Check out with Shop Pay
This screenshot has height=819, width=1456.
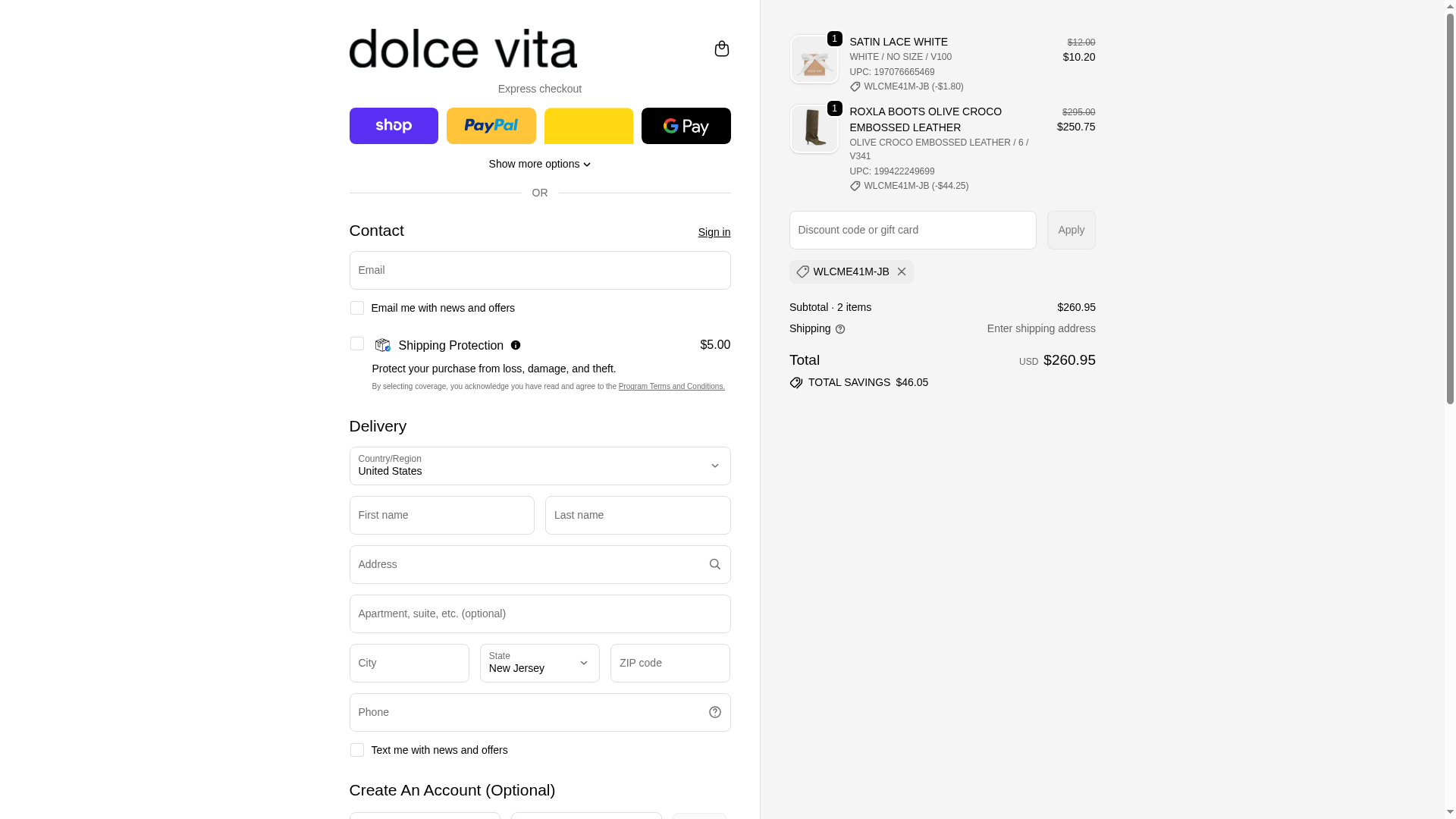pyautogui.click(x=394, y=126)
